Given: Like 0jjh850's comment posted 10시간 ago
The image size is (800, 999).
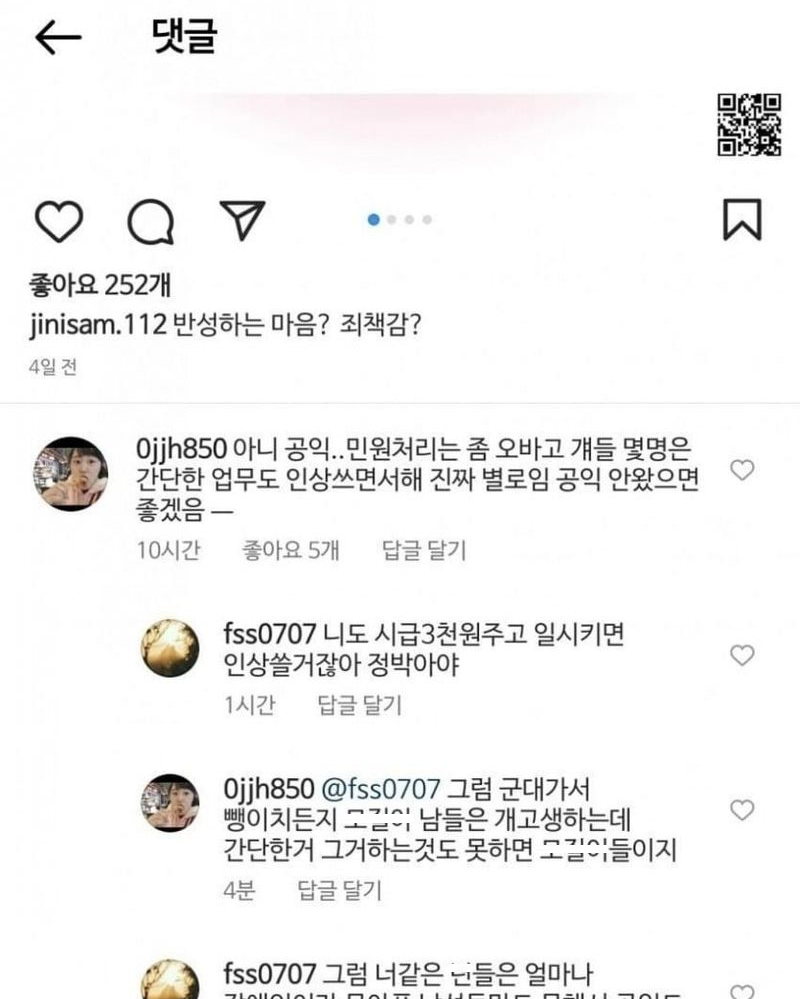Looking at the screenshot, I should (x=742, y=470).
